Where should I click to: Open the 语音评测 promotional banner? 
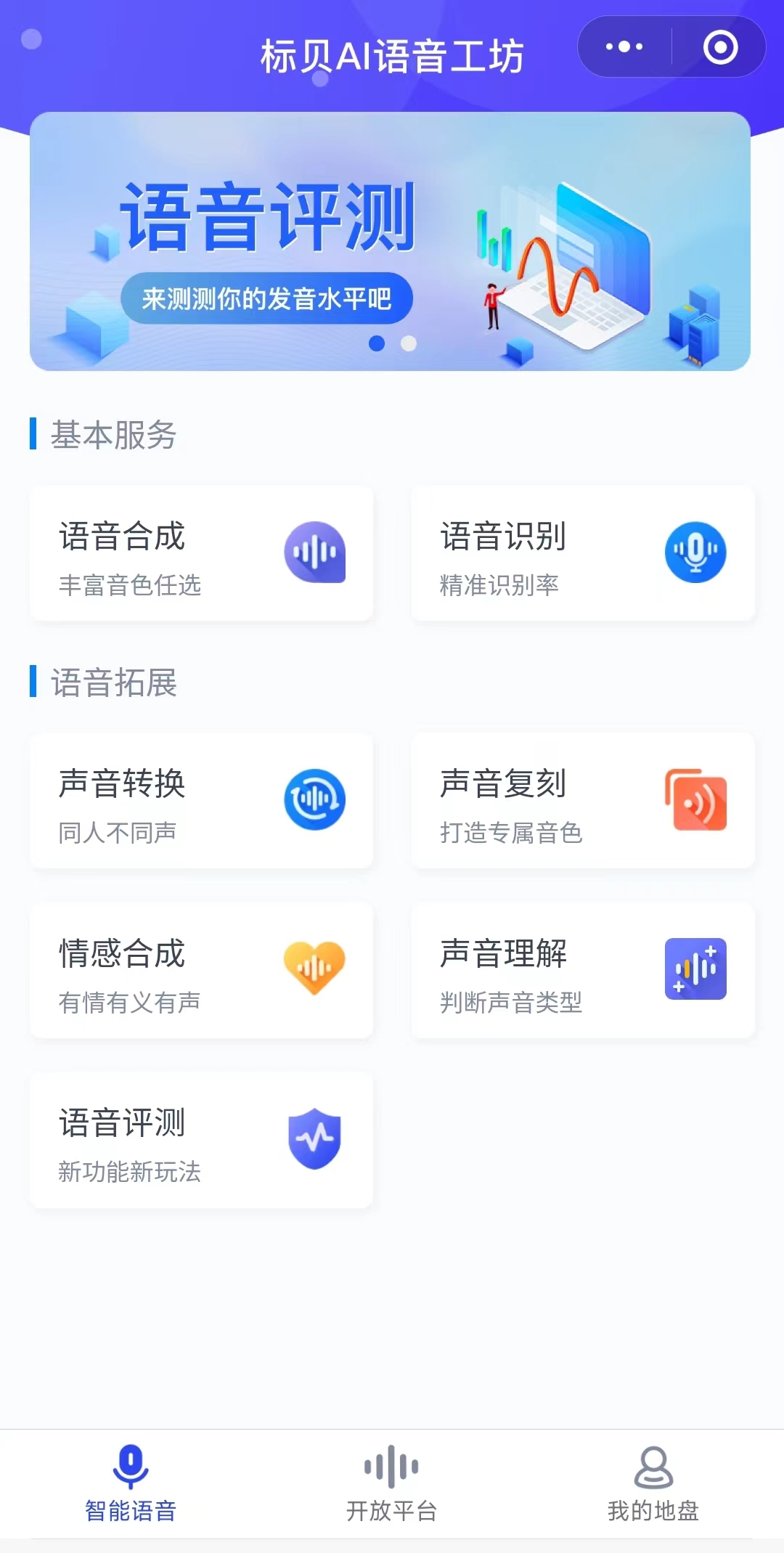[390, 241]
